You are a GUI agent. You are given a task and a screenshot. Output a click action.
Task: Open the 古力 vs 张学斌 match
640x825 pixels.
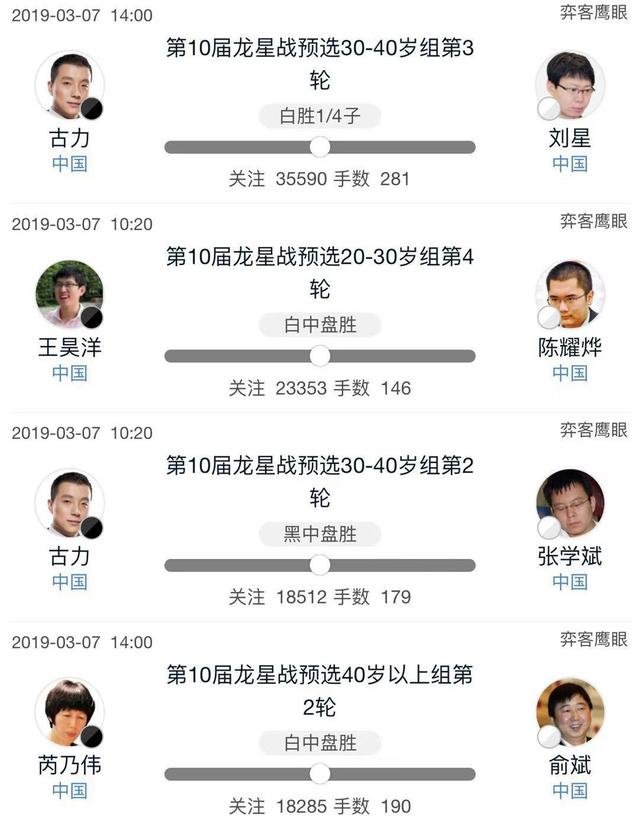319,482
